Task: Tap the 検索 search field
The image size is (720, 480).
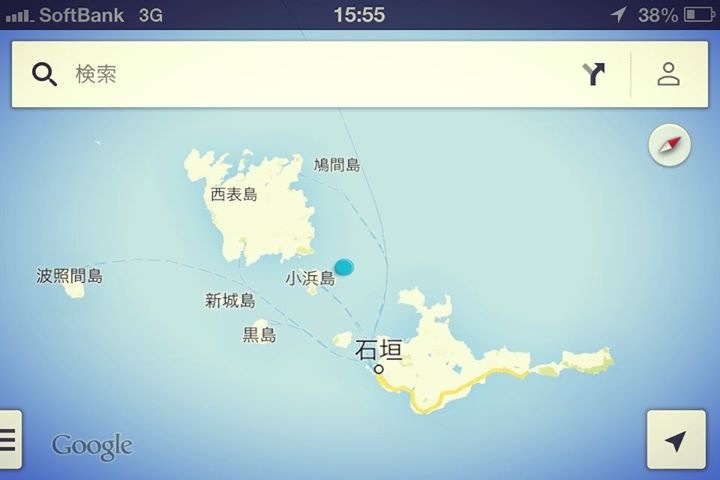Action: click(300, 74)
